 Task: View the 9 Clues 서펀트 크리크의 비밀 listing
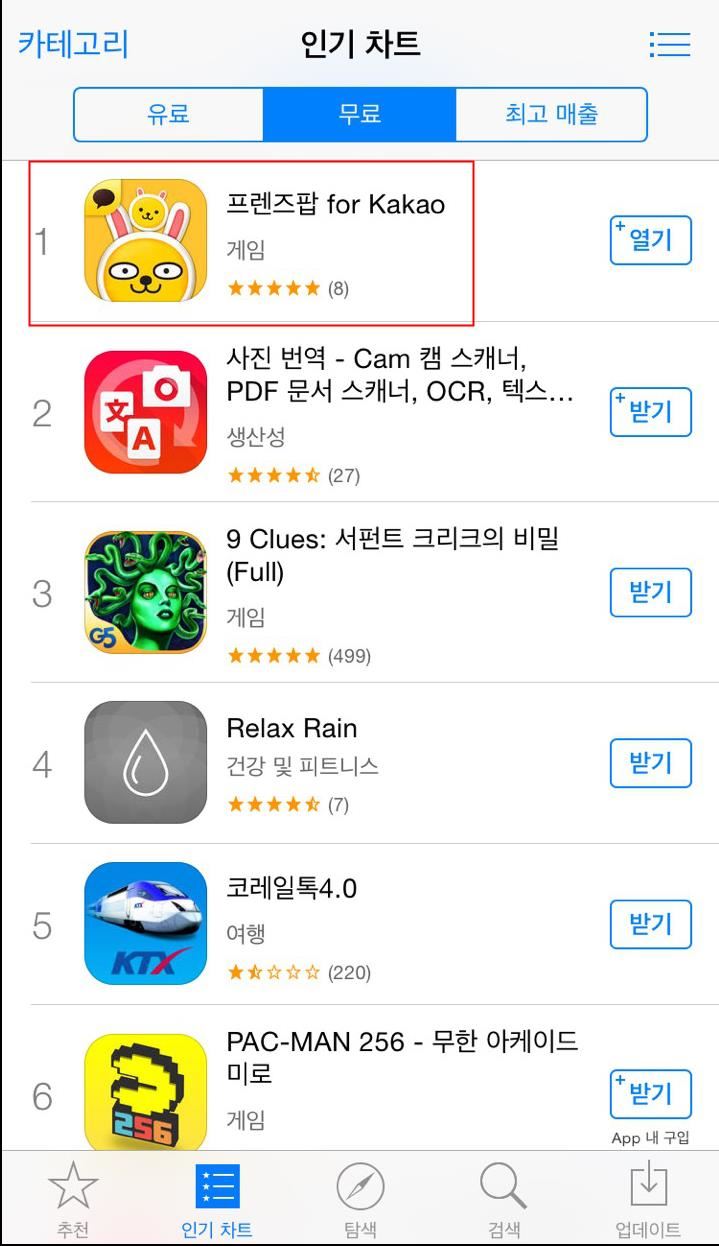[392, 555]
